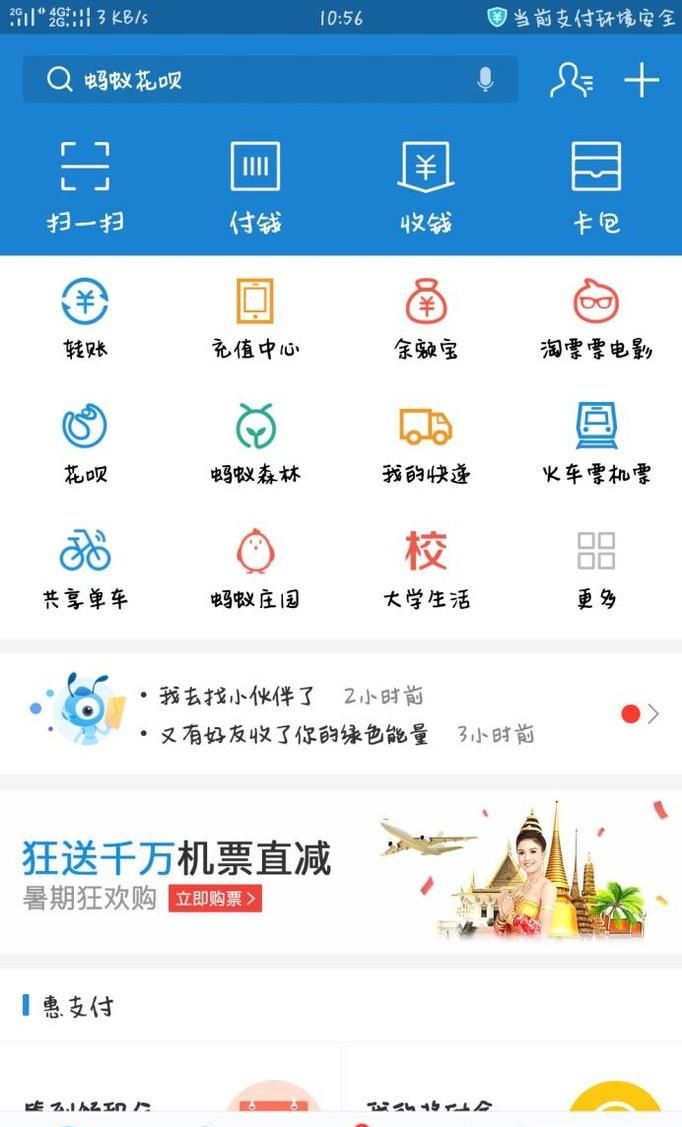Open 火车票机票 tickets

pyautogui.click(x=596, y=442)
